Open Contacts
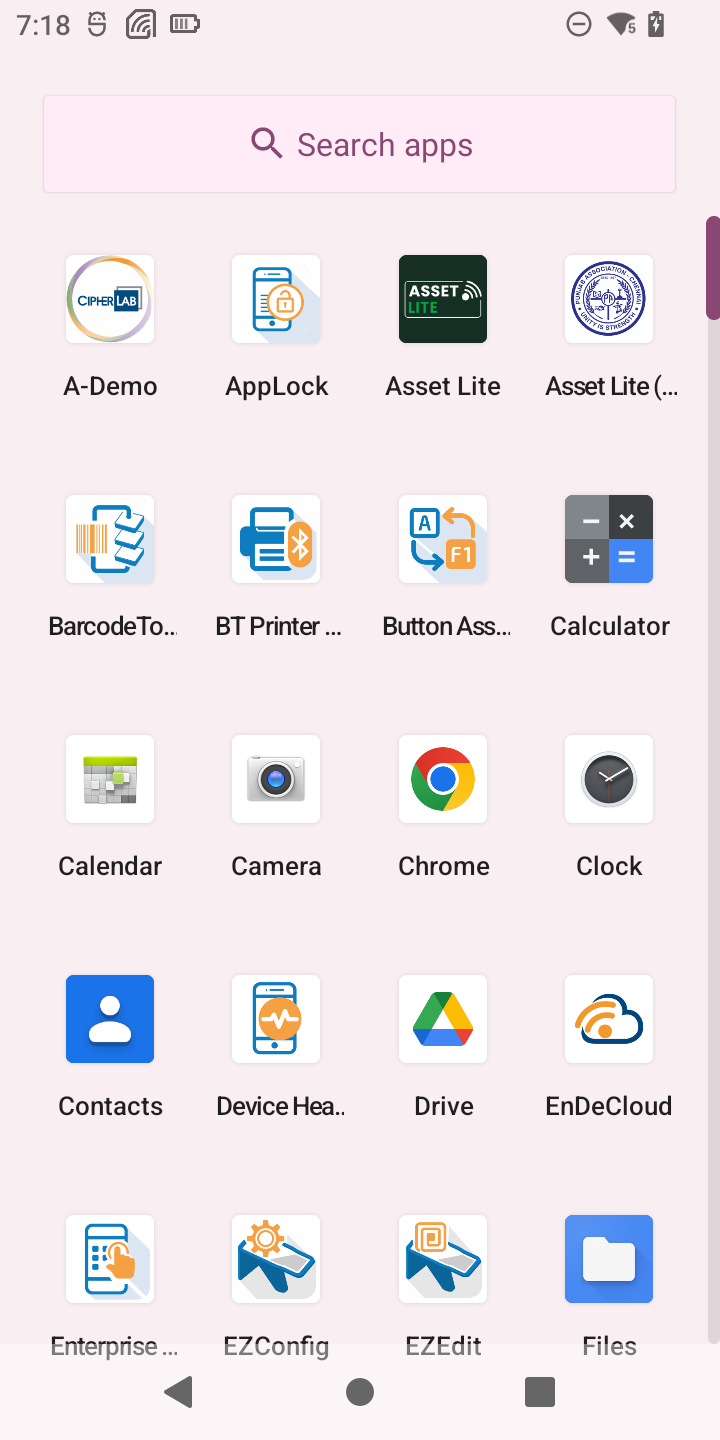Image resolution: width=720 pixels, height=1440 pixels. tap(110, 1020)
